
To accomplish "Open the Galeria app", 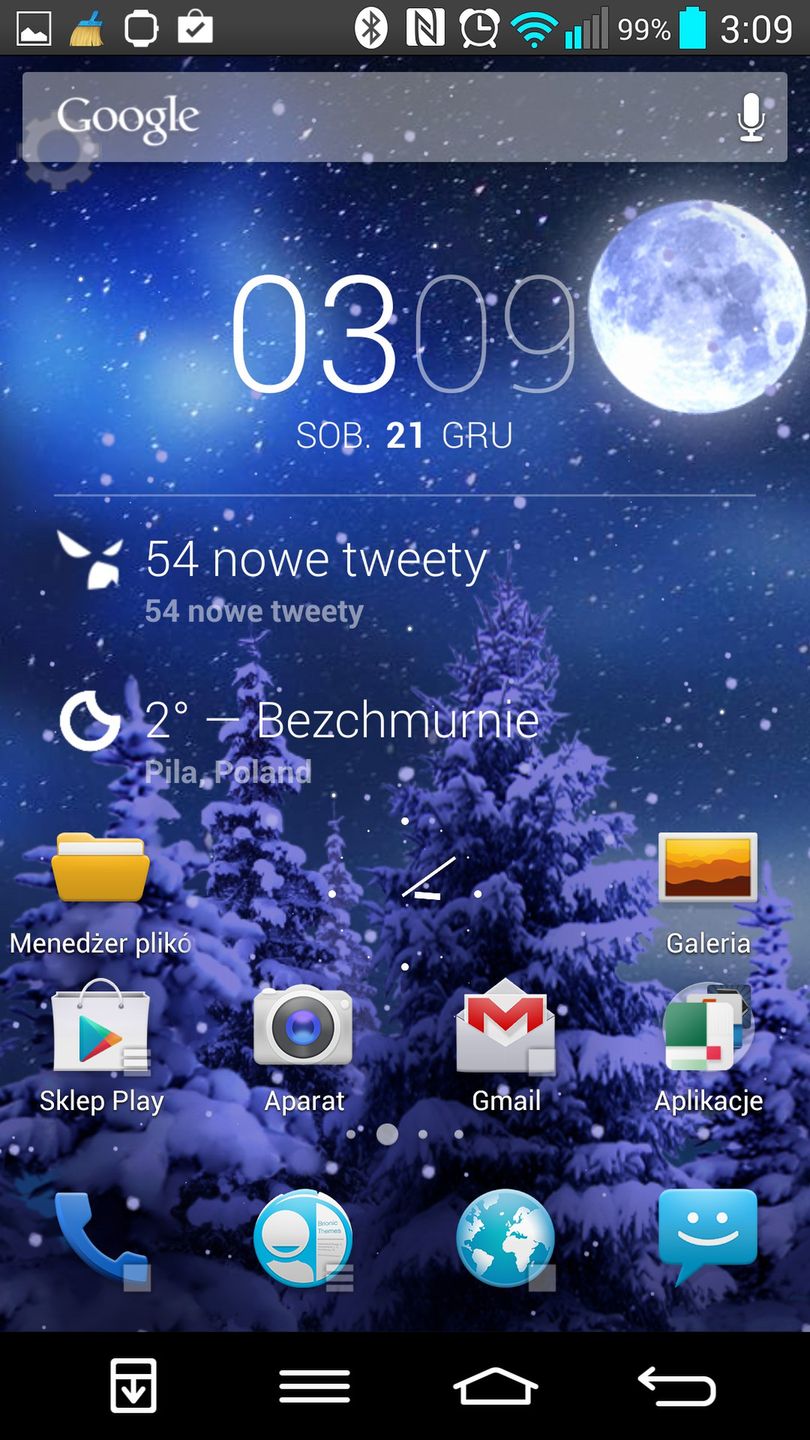I will tap(708, 869).
